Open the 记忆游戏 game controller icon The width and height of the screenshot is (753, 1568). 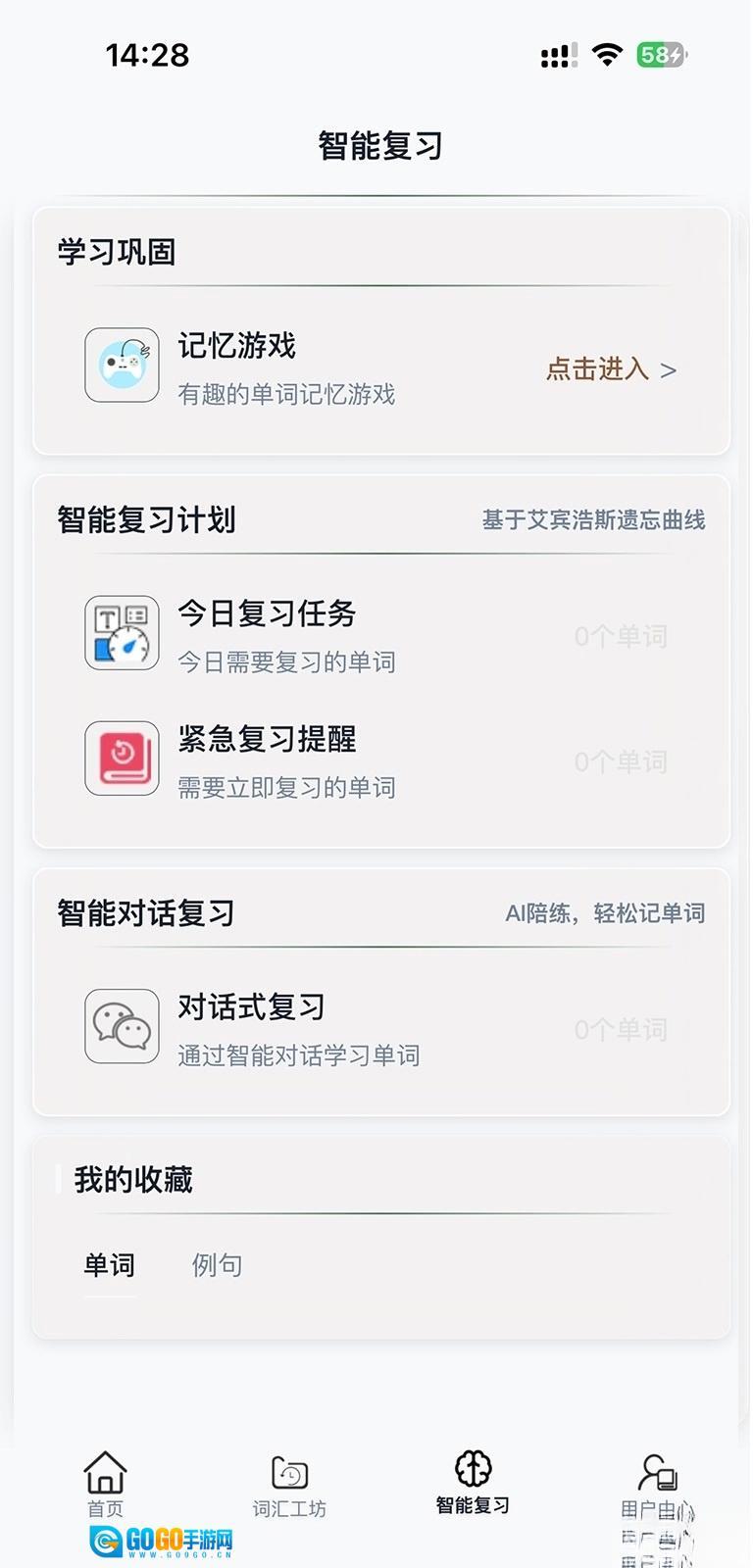(x=121, y=365)
